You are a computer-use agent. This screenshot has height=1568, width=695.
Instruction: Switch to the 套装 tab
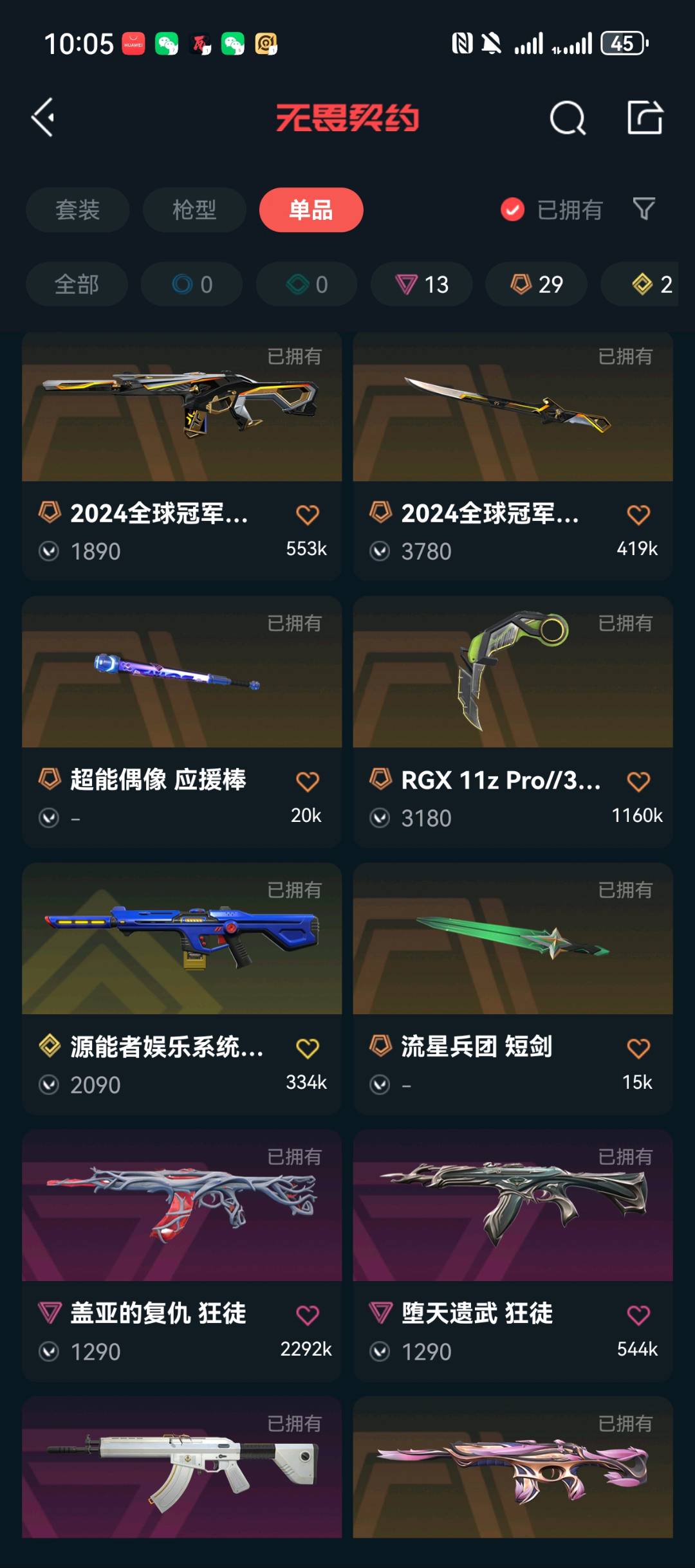click(x=78, y=210)
